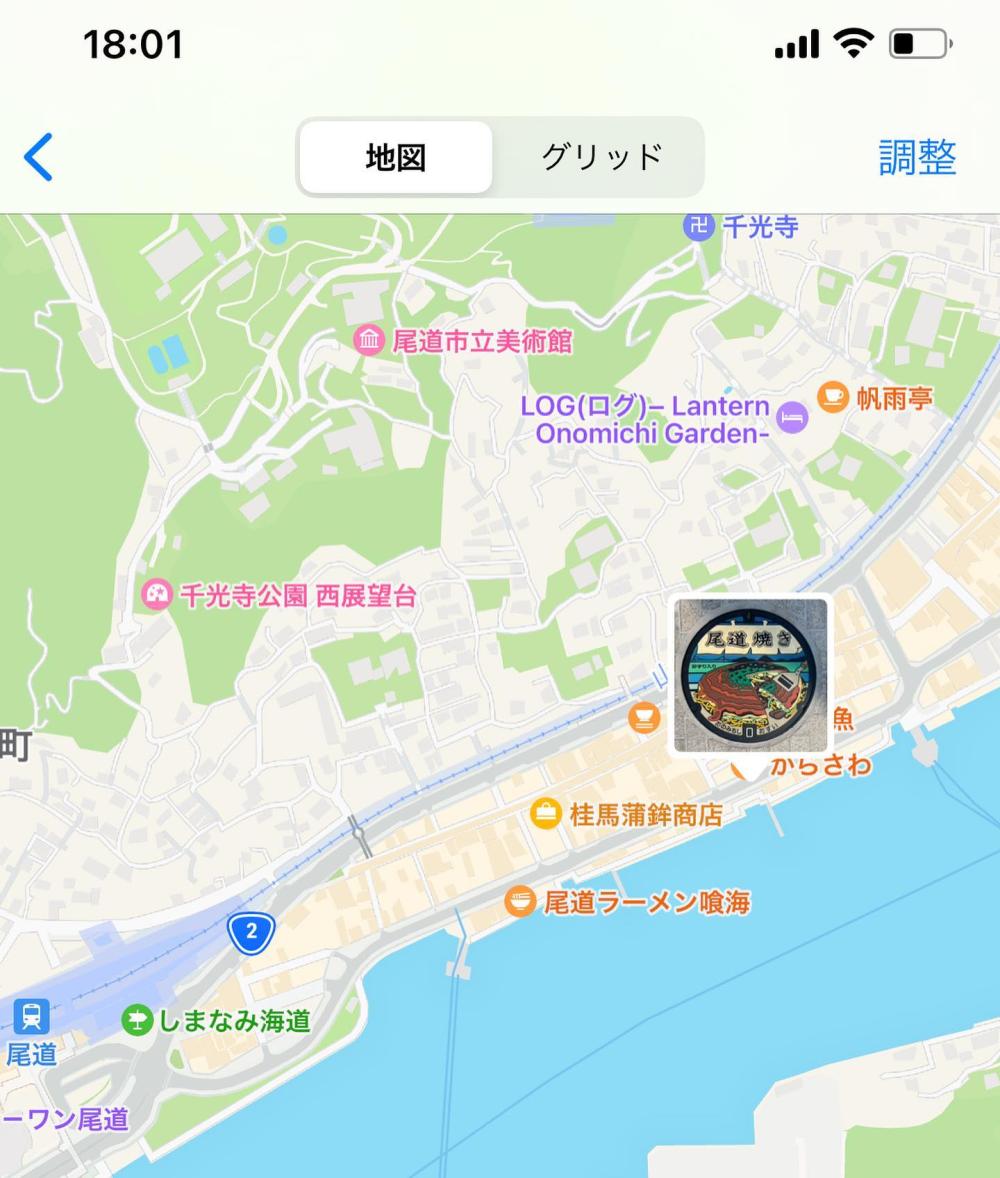
Task: Open the 帆雨亭 cafe marker
Action: pos(832,397)
